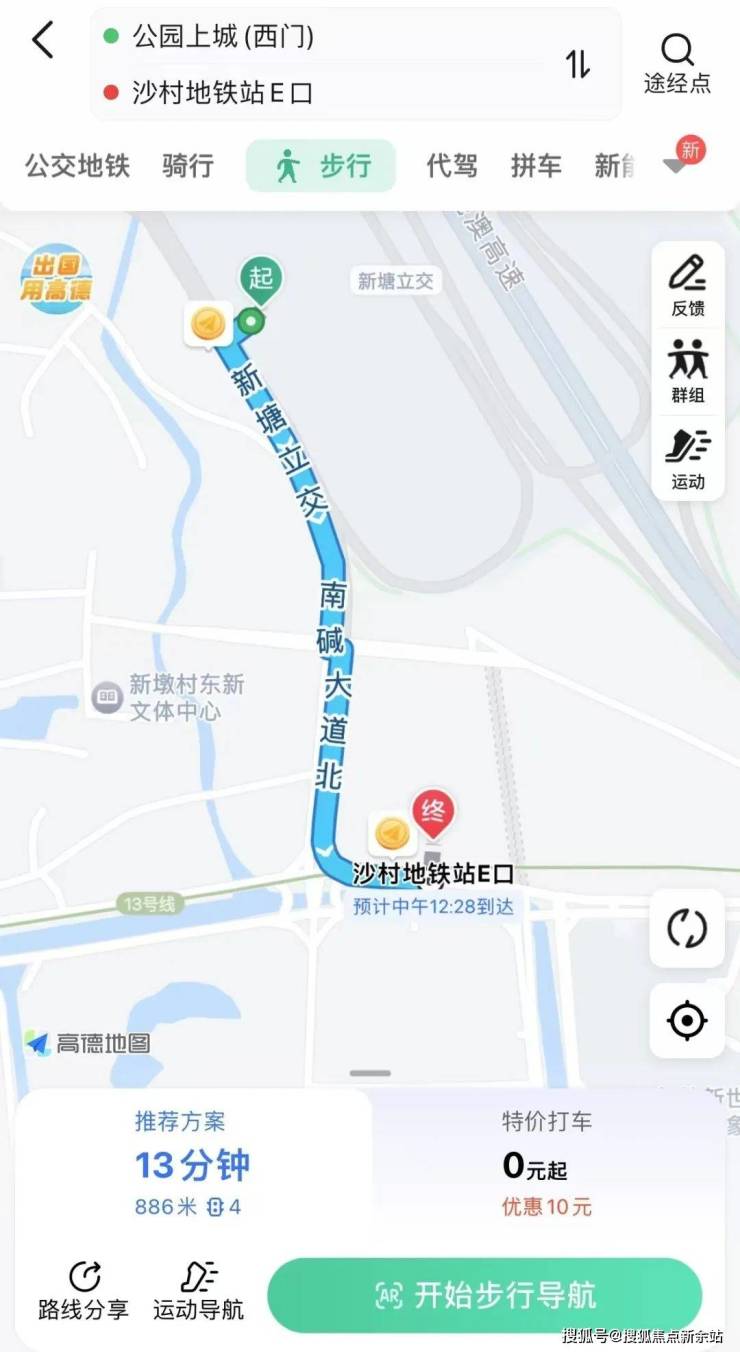Viewport: 740px width, 1352px height.
Task: Swap start and destination
Action: (578, 65)
